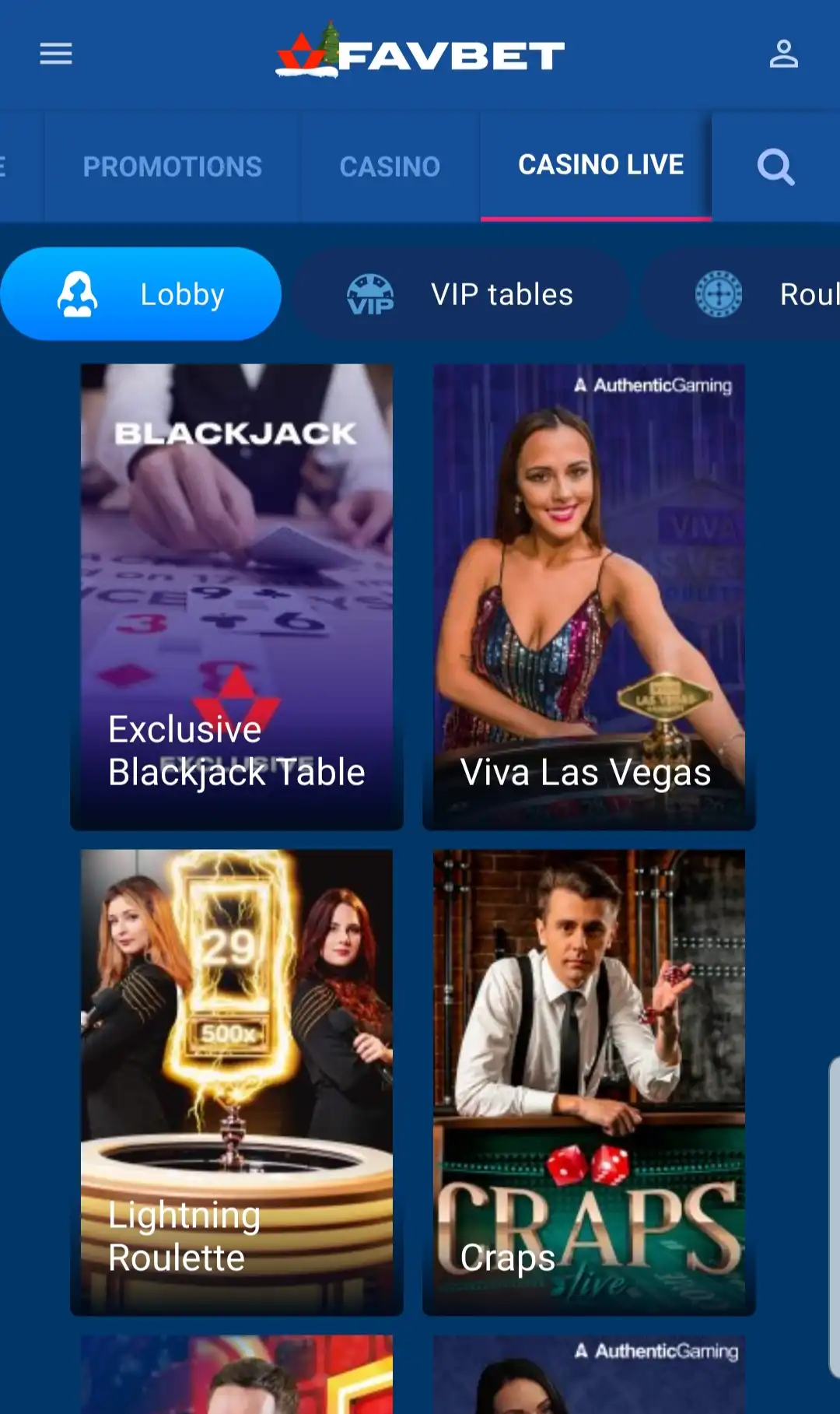Viewport: 840px width, 1414px height.
Task: Play Lightning Roulette
Action: [x=236, y=1082]
